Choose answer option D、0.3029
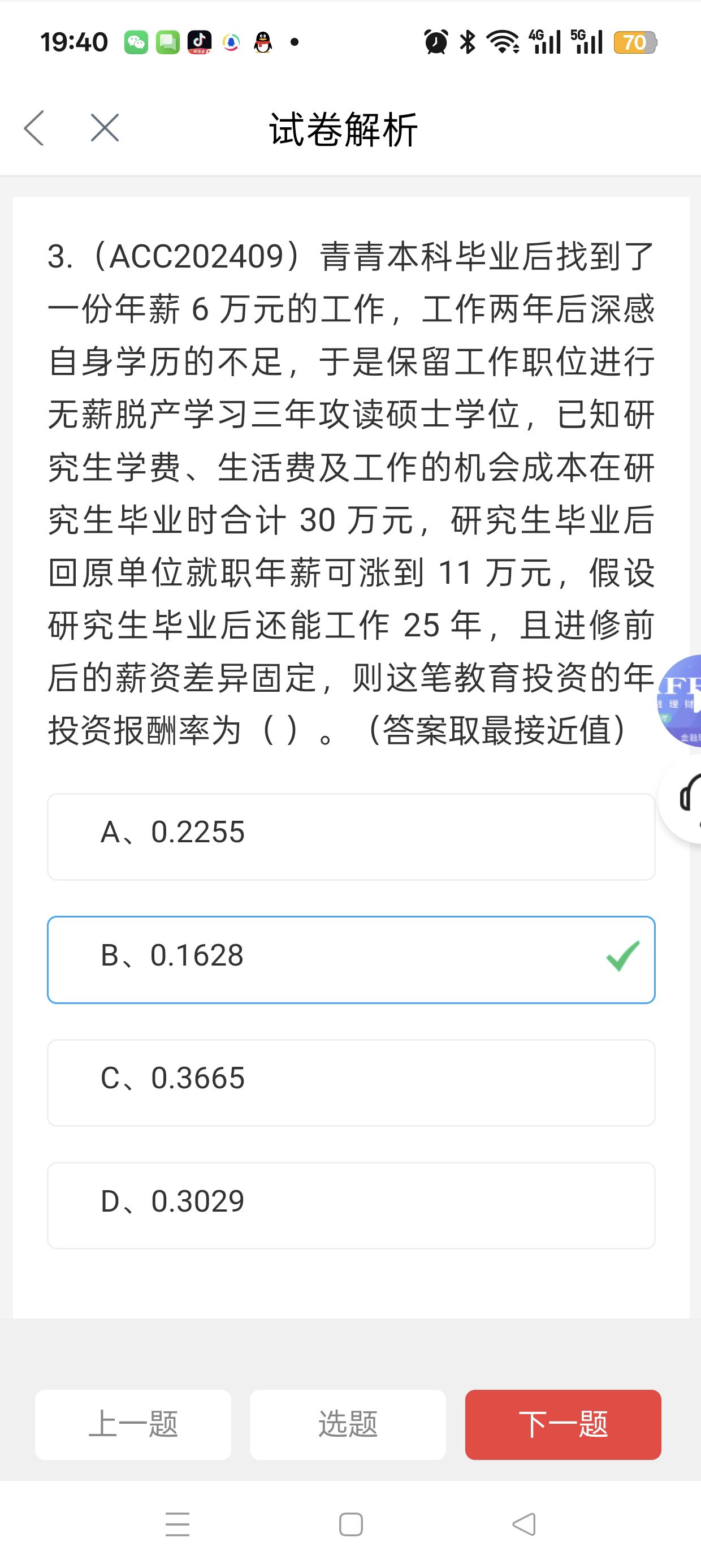 pos(351,1206)
